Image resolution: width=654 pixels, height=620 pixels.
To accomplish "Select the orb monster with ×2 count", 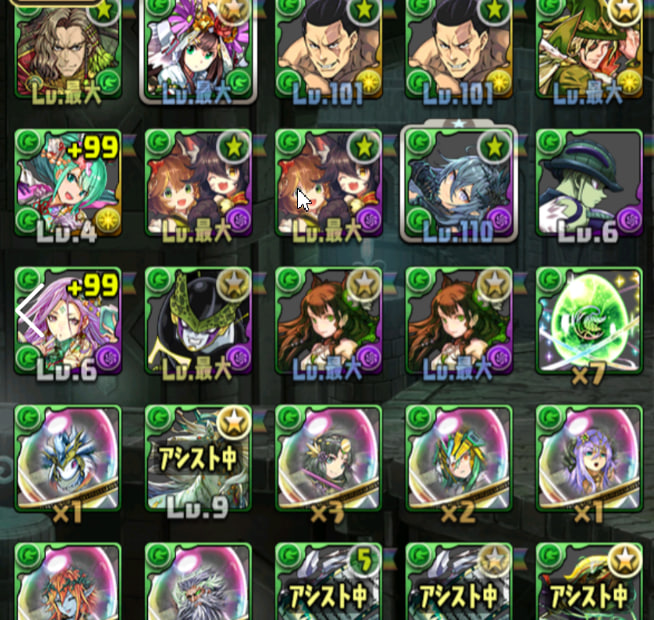I will (457, 457).
